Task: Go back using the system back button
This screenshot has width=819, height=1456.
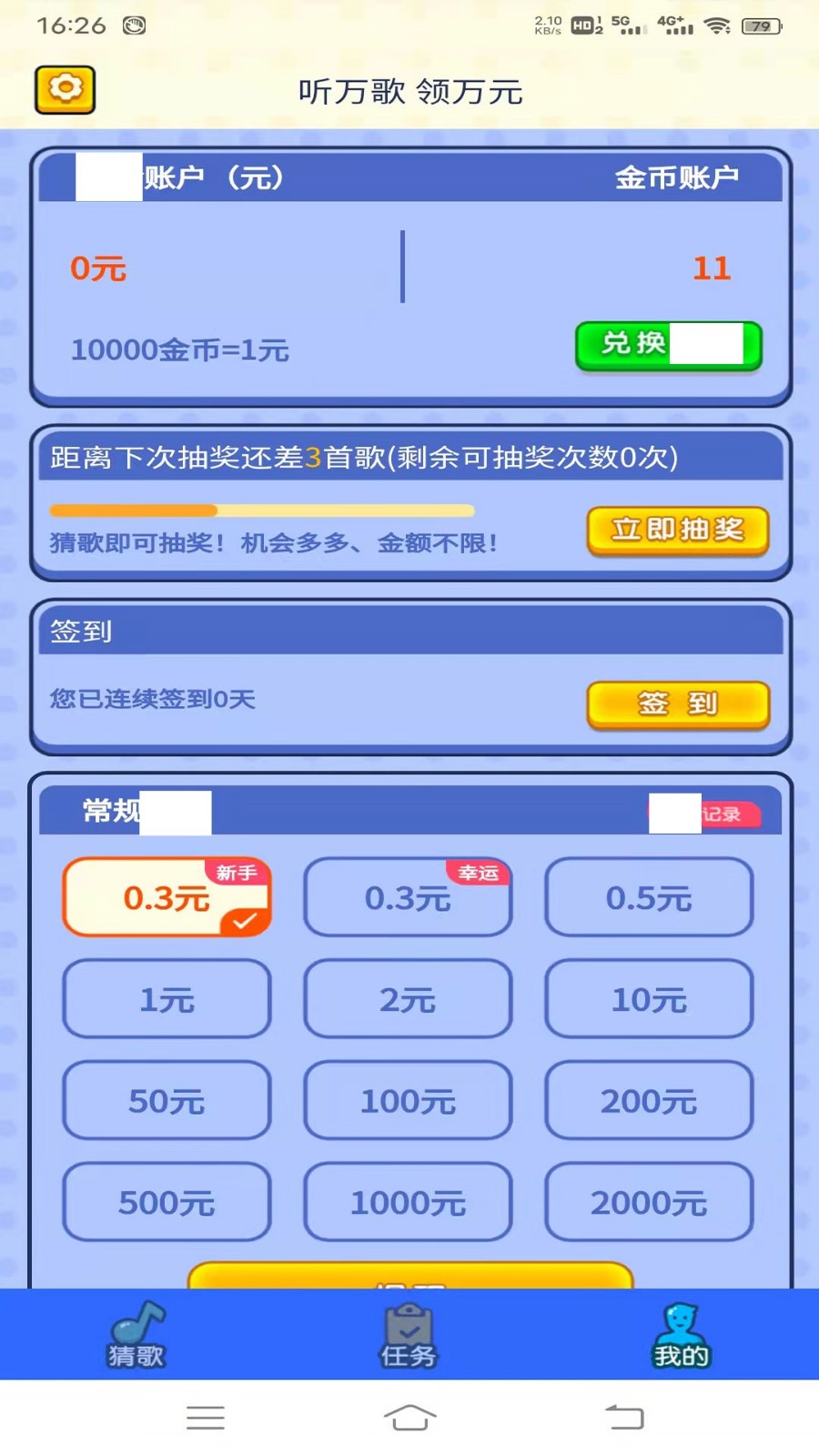Action: tap(625, 1417)
